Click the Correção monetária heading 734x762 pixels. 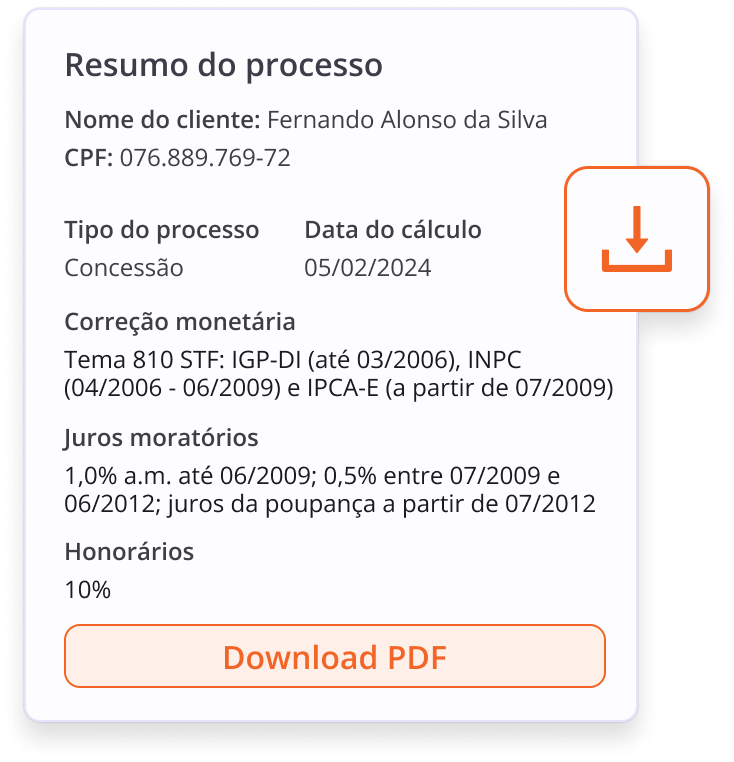(x=180, y=321)
